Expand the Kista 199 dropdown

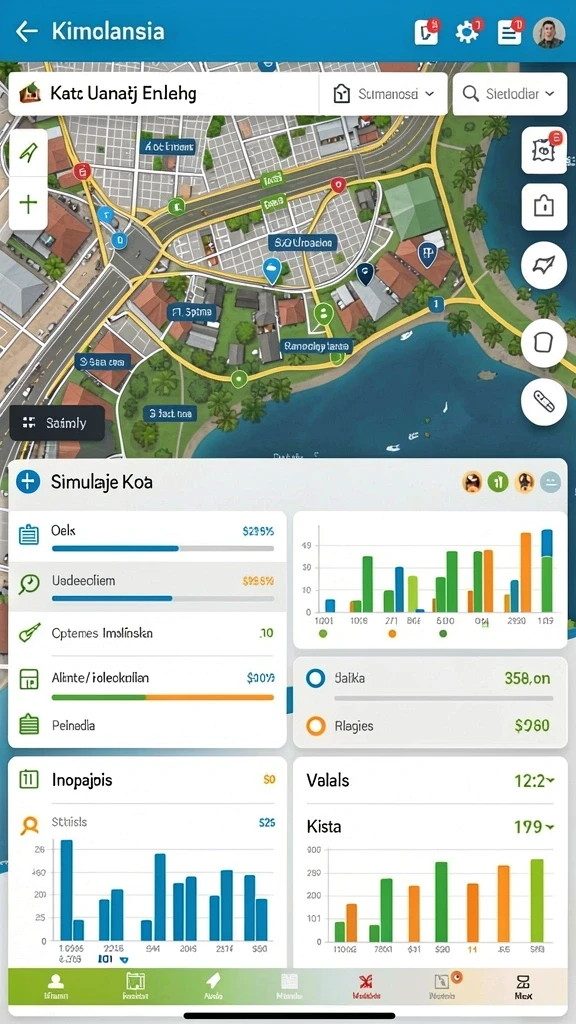coord(534,827)
